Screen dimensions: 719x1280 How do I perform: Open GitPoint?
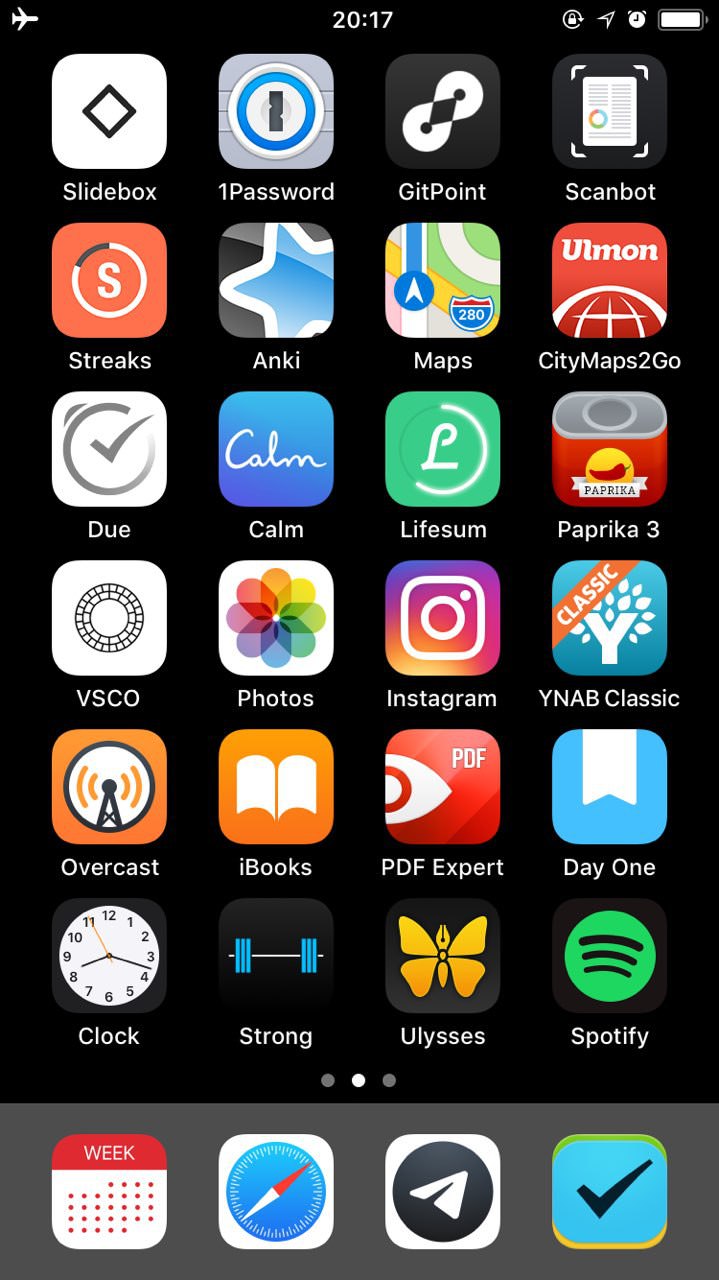(443, 111)
